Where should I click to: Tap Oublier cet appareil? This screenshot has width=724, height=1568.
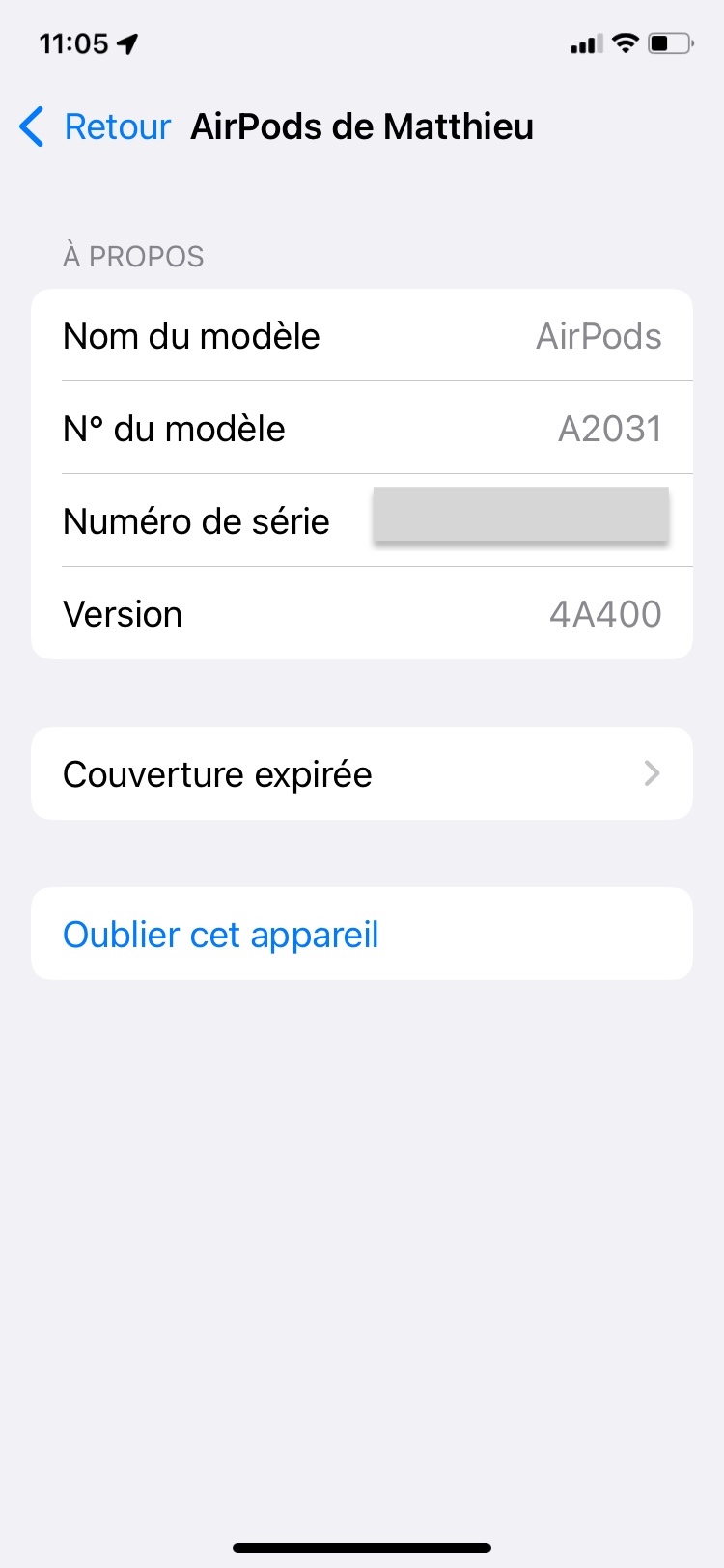(x=221, y=934)
